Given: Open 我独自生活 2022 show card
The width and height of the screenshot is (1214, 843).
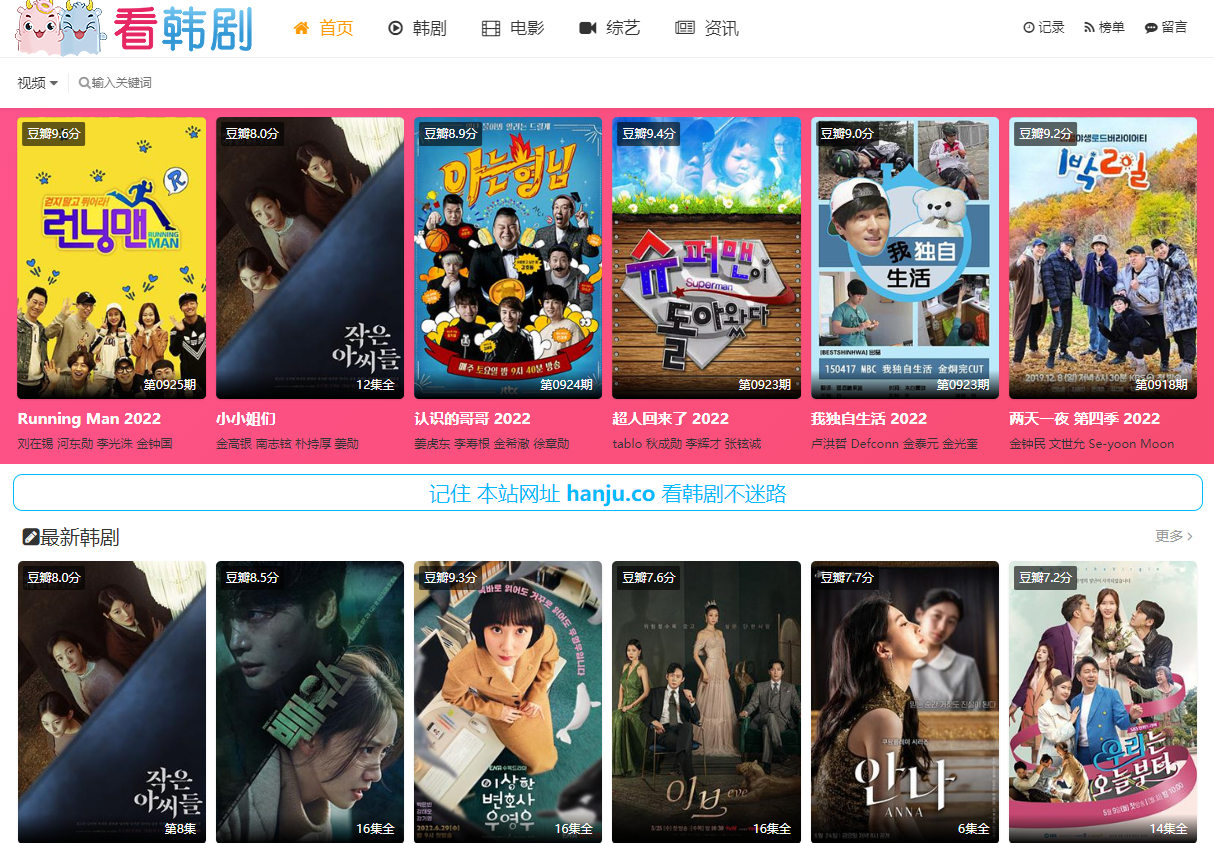Looking at the screenshot, I should point(904,258).
